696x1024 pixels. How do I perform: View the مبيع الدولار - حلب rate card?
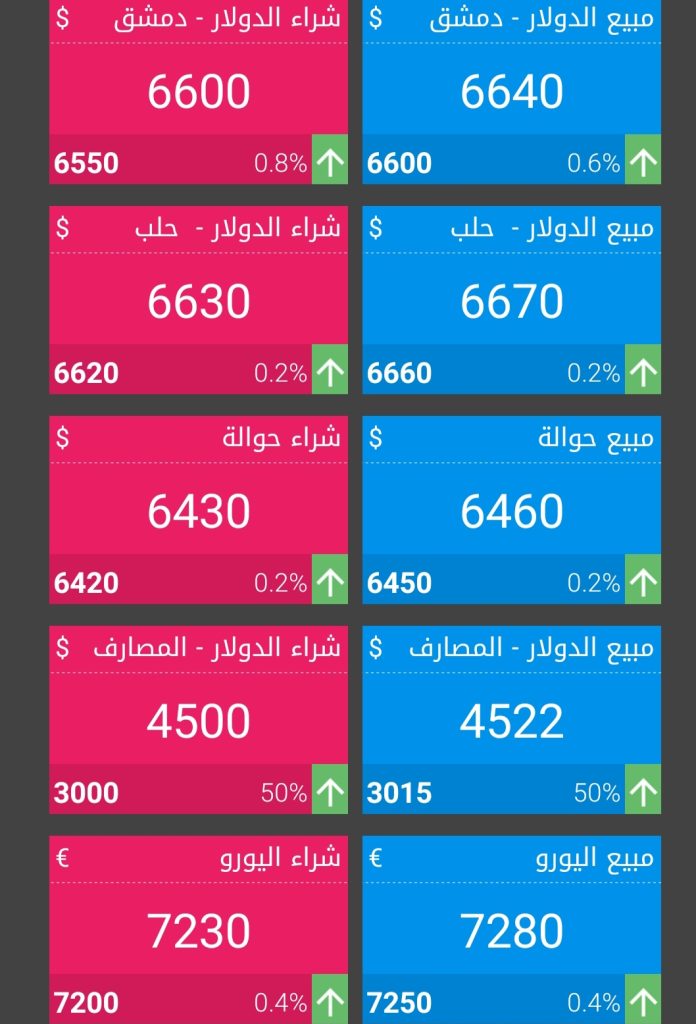[511, 301]
